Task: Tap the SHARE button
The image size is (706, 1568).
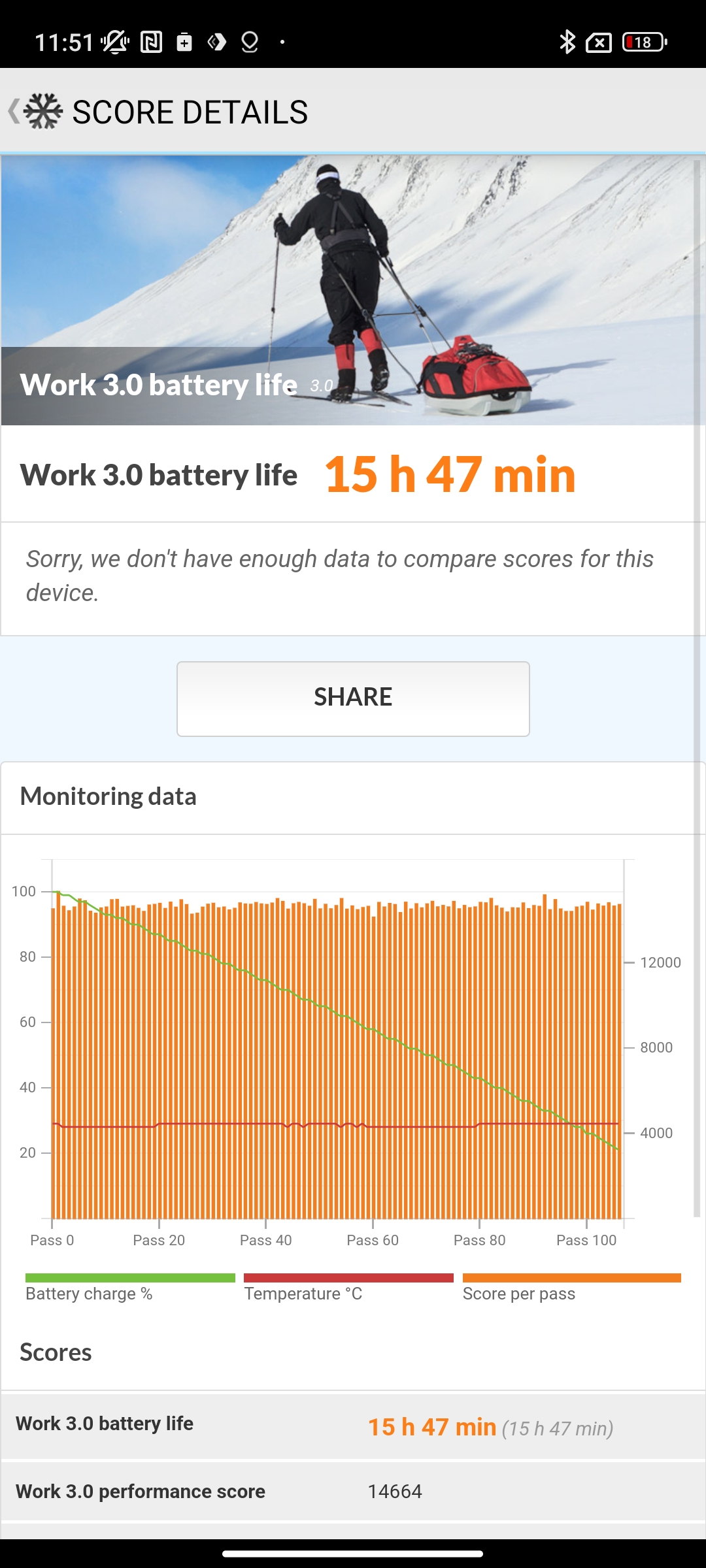Action: coord(353,698)
